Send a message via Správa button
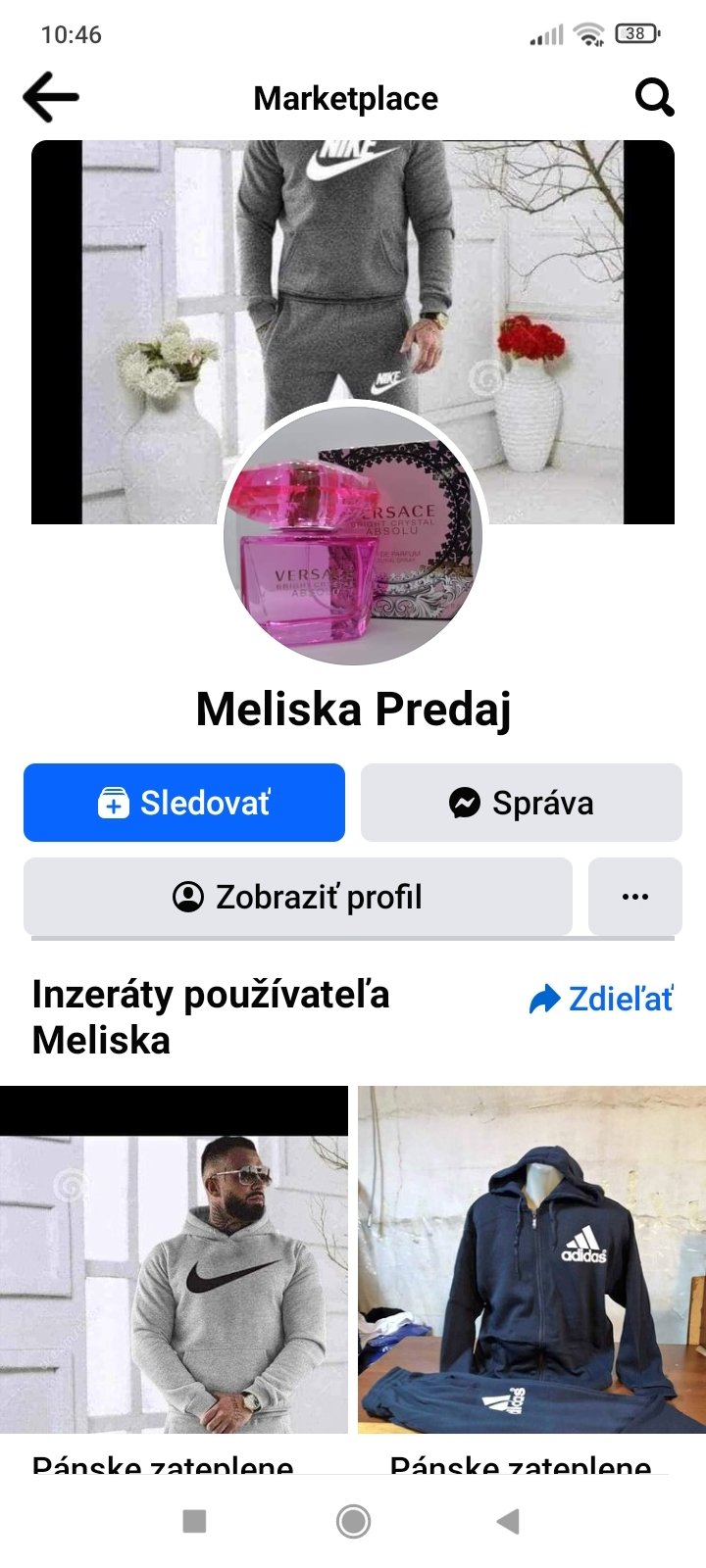This screenshot has height=1568, width=706. pos(521,803)
